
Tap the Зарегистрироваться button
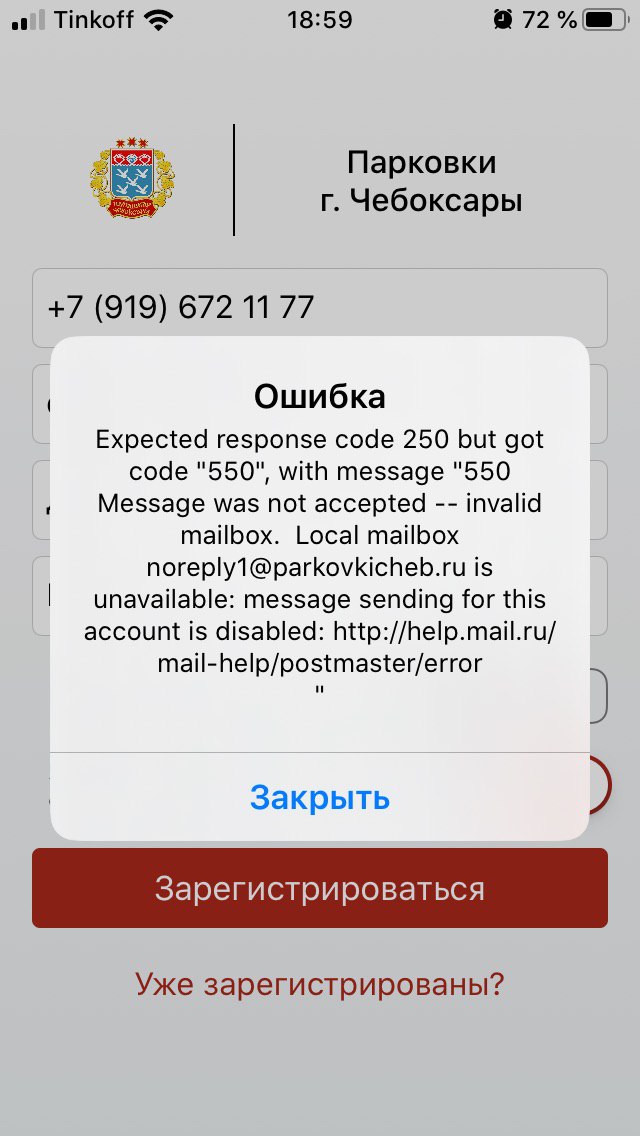(319, 888)
